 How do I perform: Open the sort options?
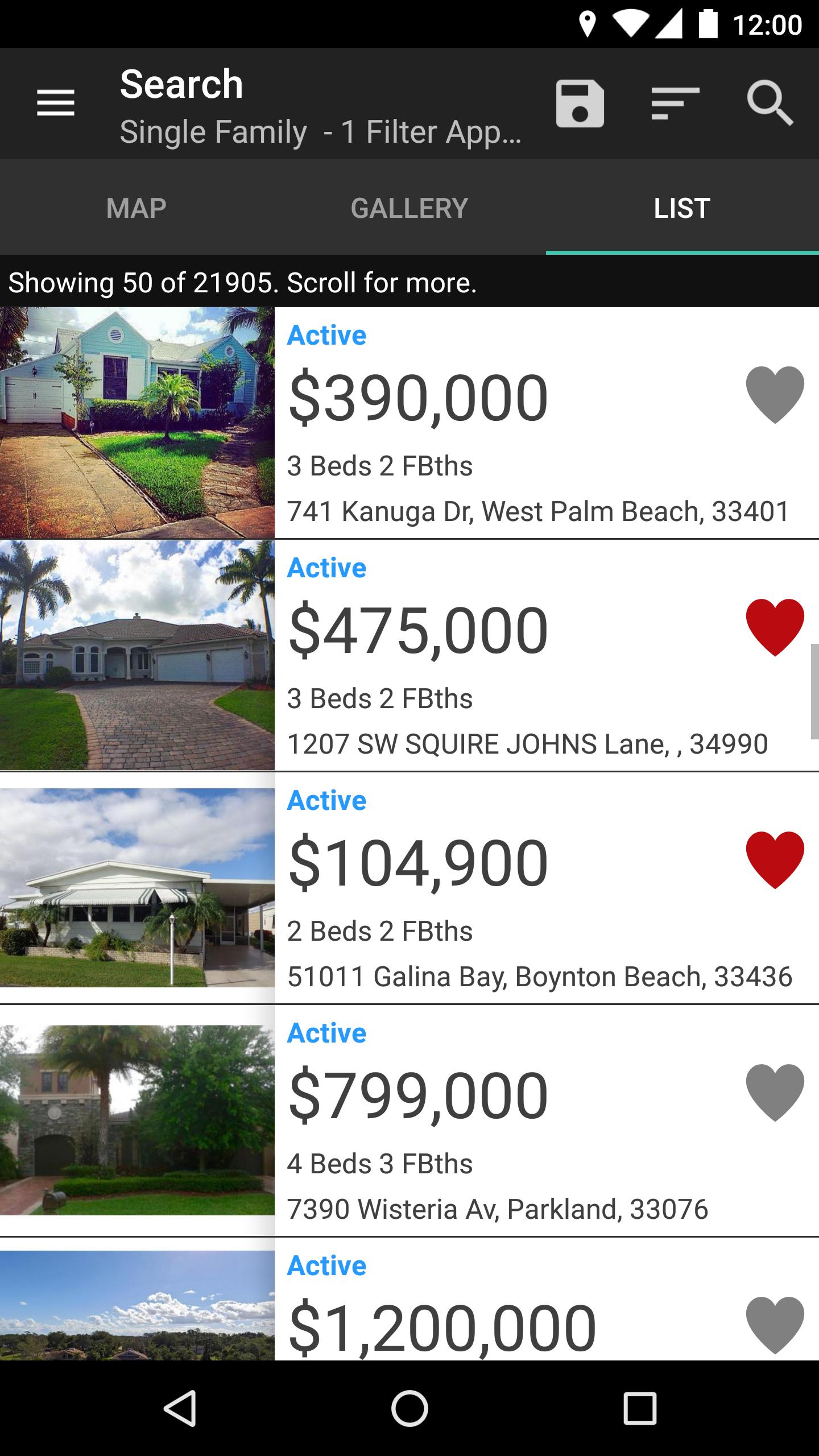[675, 104]
